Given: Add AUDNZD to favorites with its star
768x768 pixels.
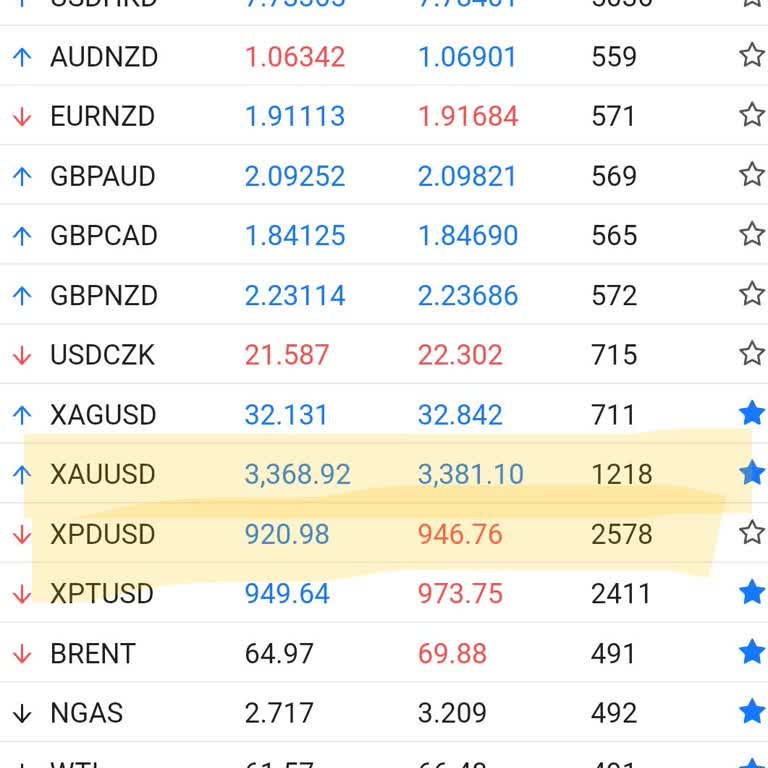Looking at the screenshot, I should click(x=752, y=55).
